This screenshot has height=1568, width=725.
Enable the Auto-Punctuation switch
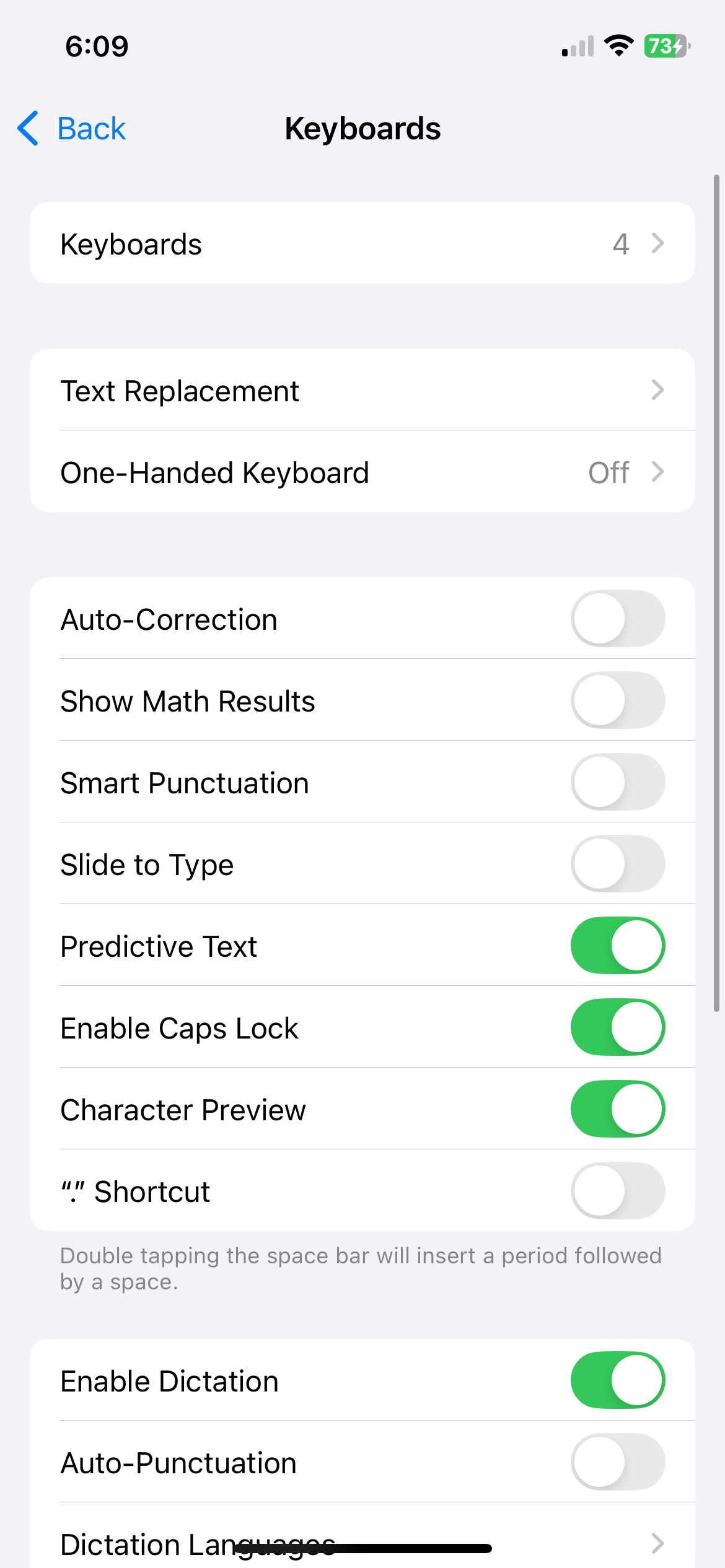tap(617, 1462)
